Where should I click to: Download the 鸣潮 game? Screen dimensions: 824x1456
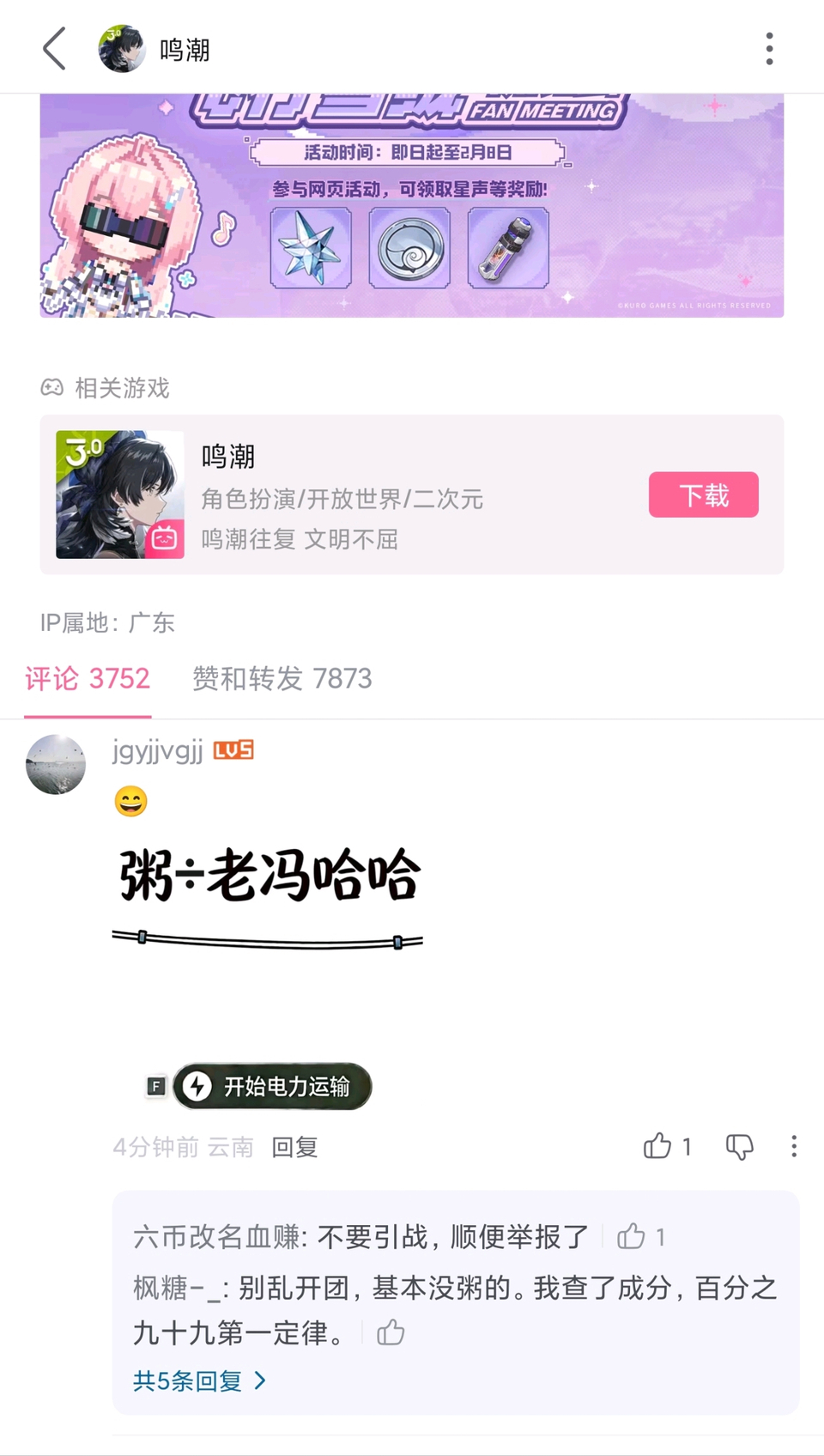tap(703, 494)
